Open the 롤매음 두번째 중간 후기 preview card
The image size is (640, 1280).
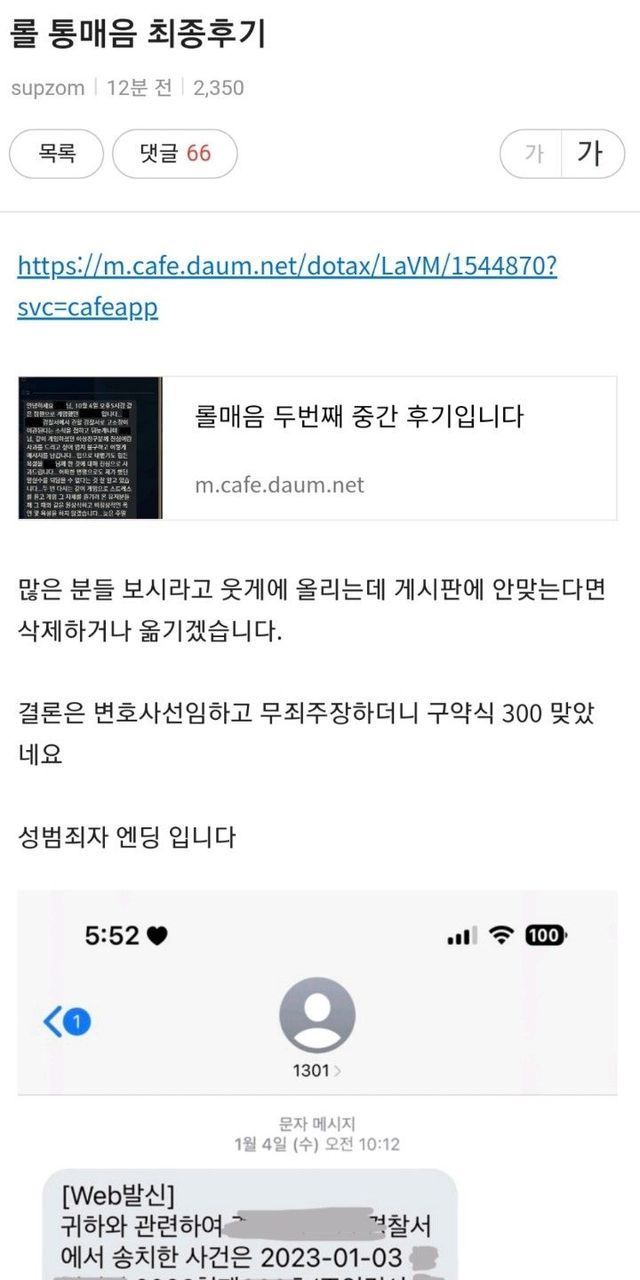pos(317,448)
